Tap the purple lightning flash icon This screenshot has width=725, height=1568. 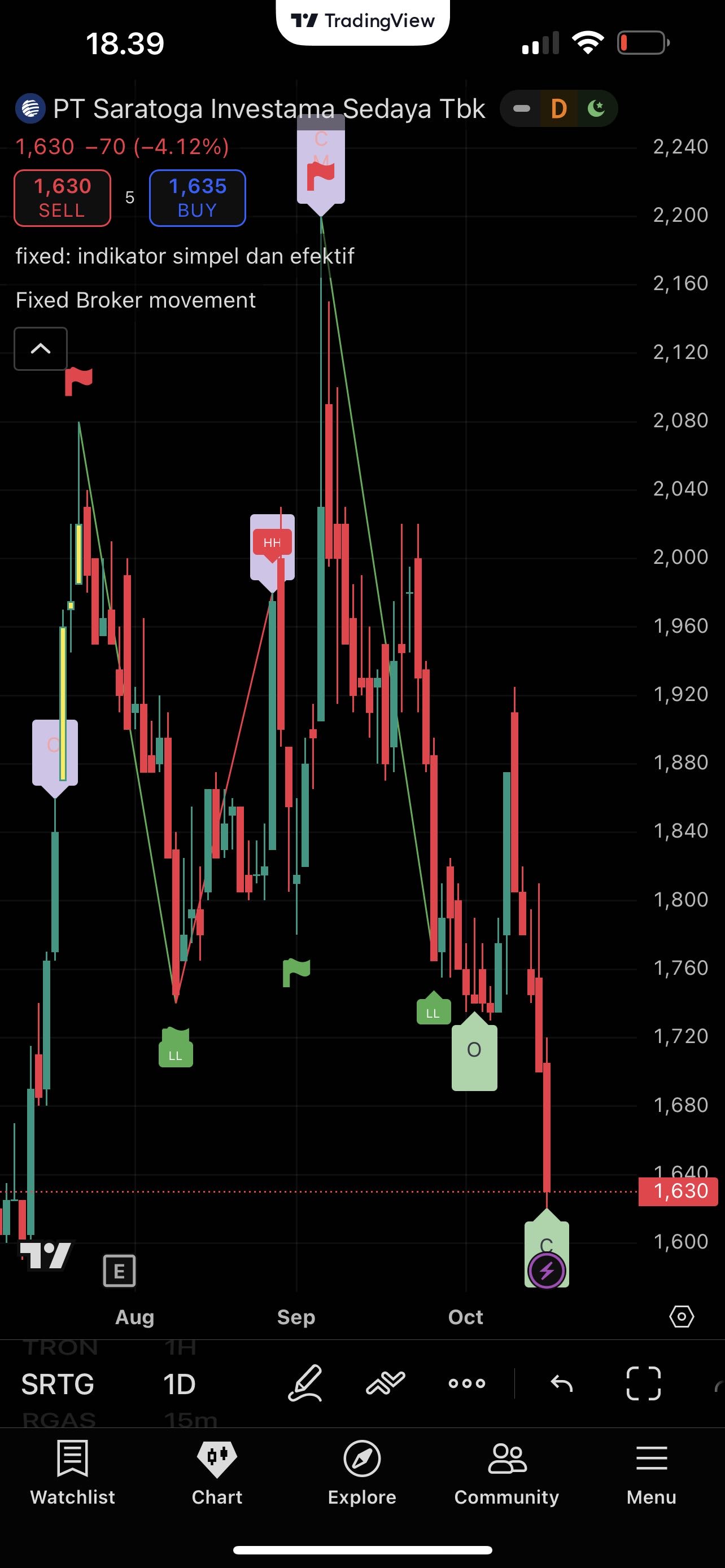[547, 1271]
